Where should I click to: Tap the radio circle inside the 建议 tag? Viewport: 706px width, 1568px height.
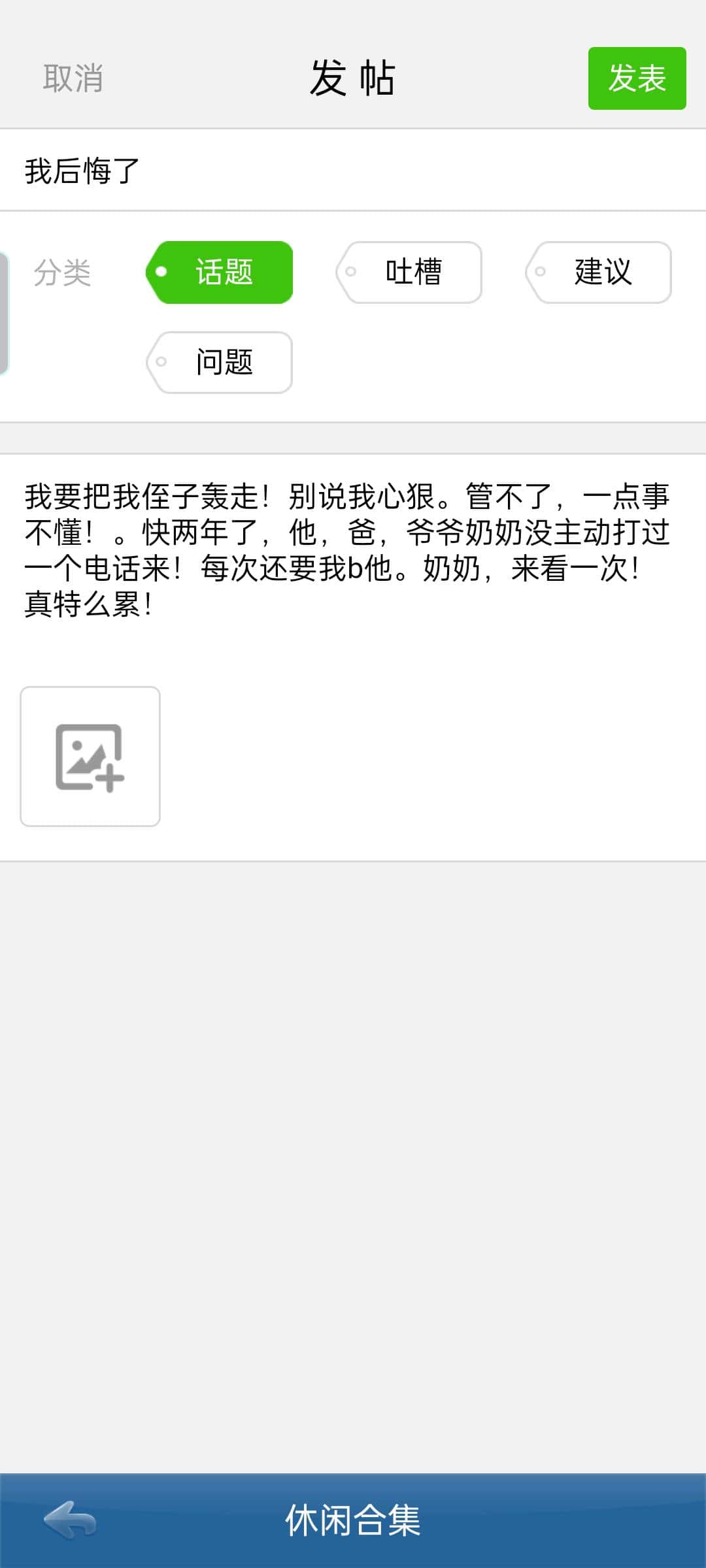pyautogui.click(x=541, y=272)
